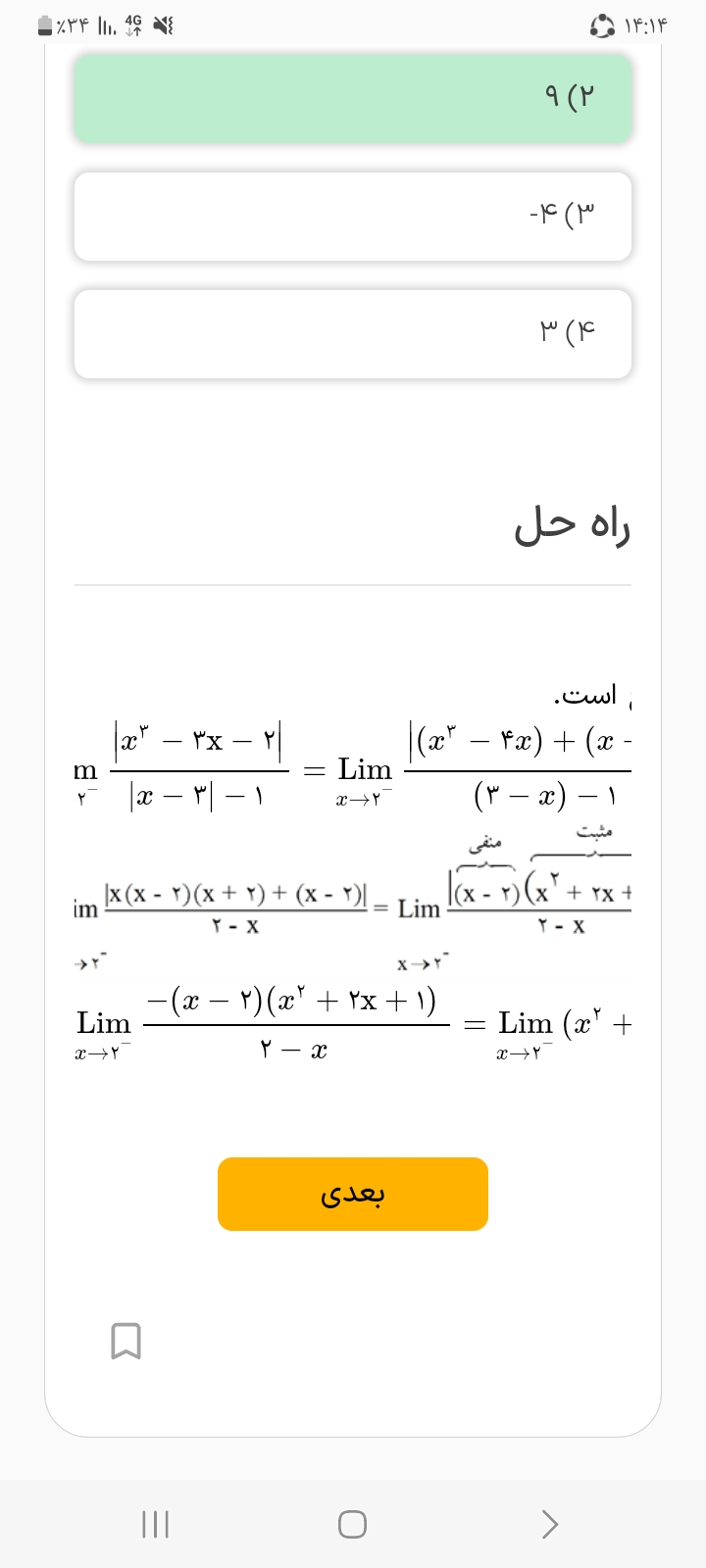Go back with the system back button
The height and width of the screenshot is (1568, 706).
549,1524
